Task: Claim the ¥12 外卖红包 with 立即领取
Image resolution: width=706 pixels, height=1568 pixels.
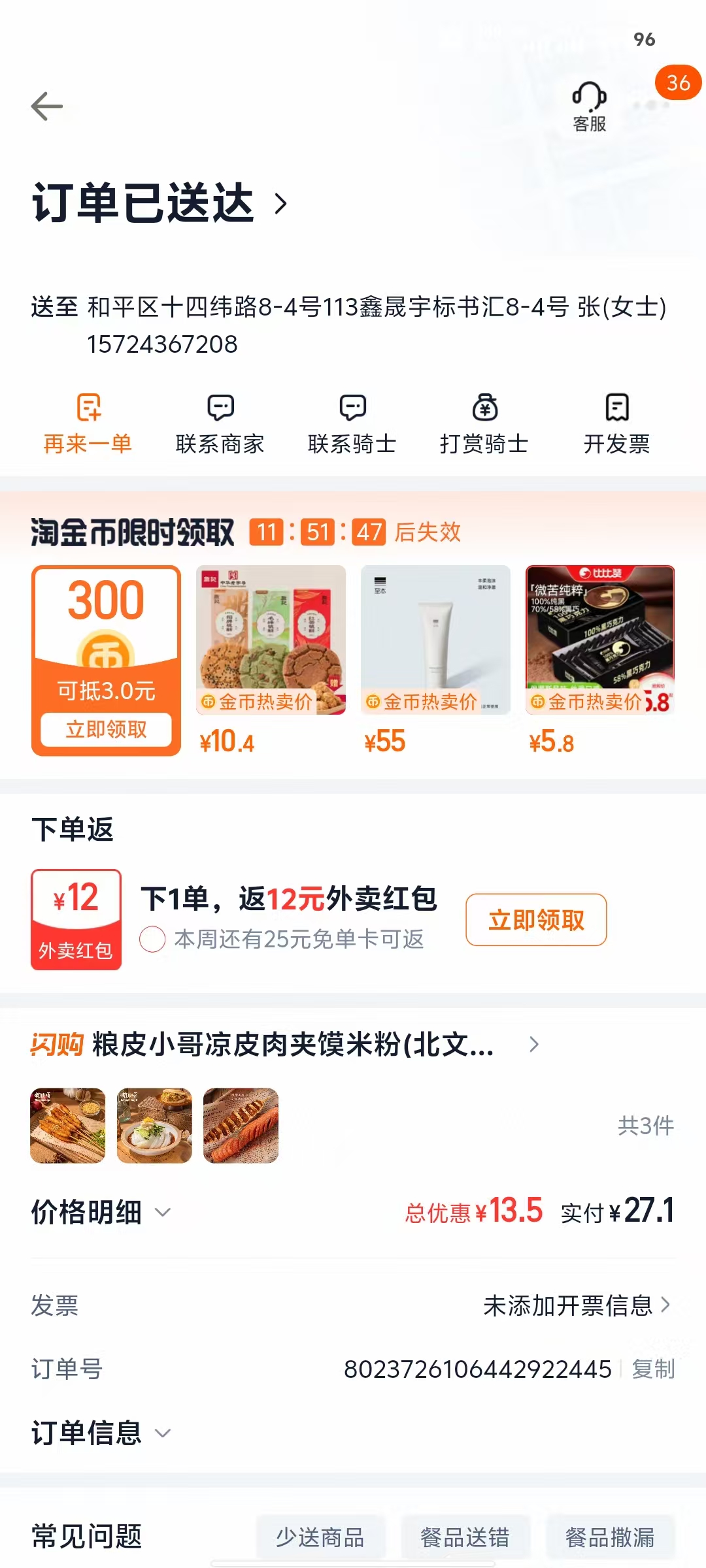Action: (x=536, y=920)
